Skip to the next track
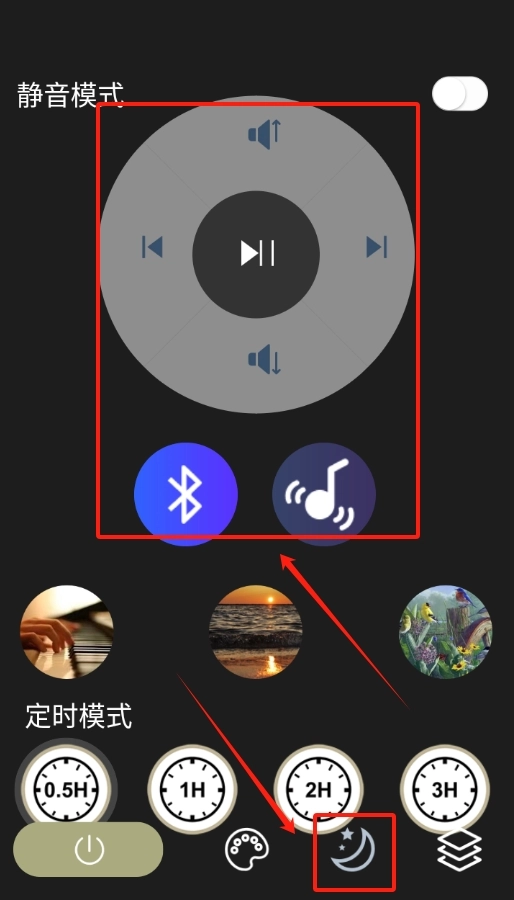The height and width of the screenshot is (900, 514). tap(377, 247)
